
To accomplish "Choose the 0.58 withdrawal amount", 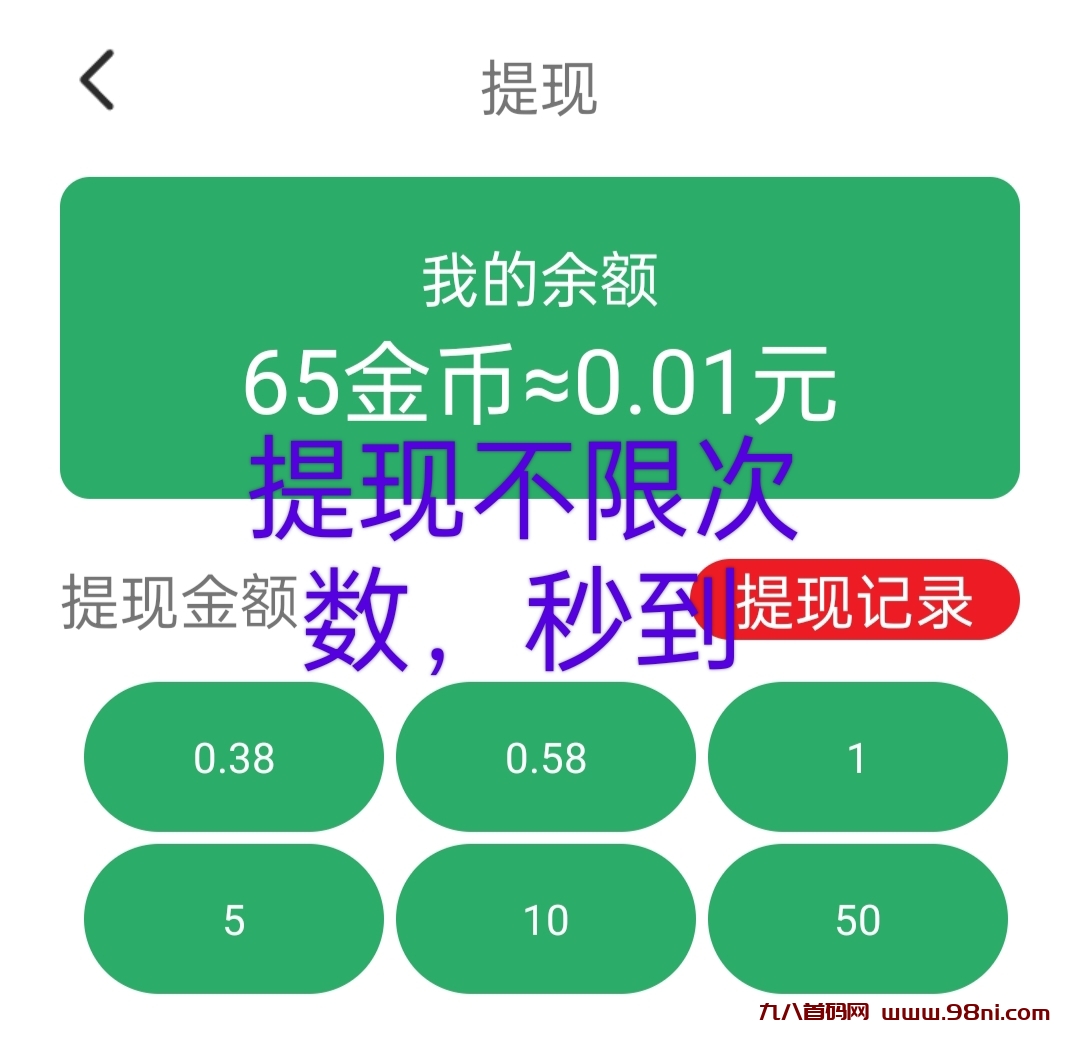I will click(x=546, y=758).
